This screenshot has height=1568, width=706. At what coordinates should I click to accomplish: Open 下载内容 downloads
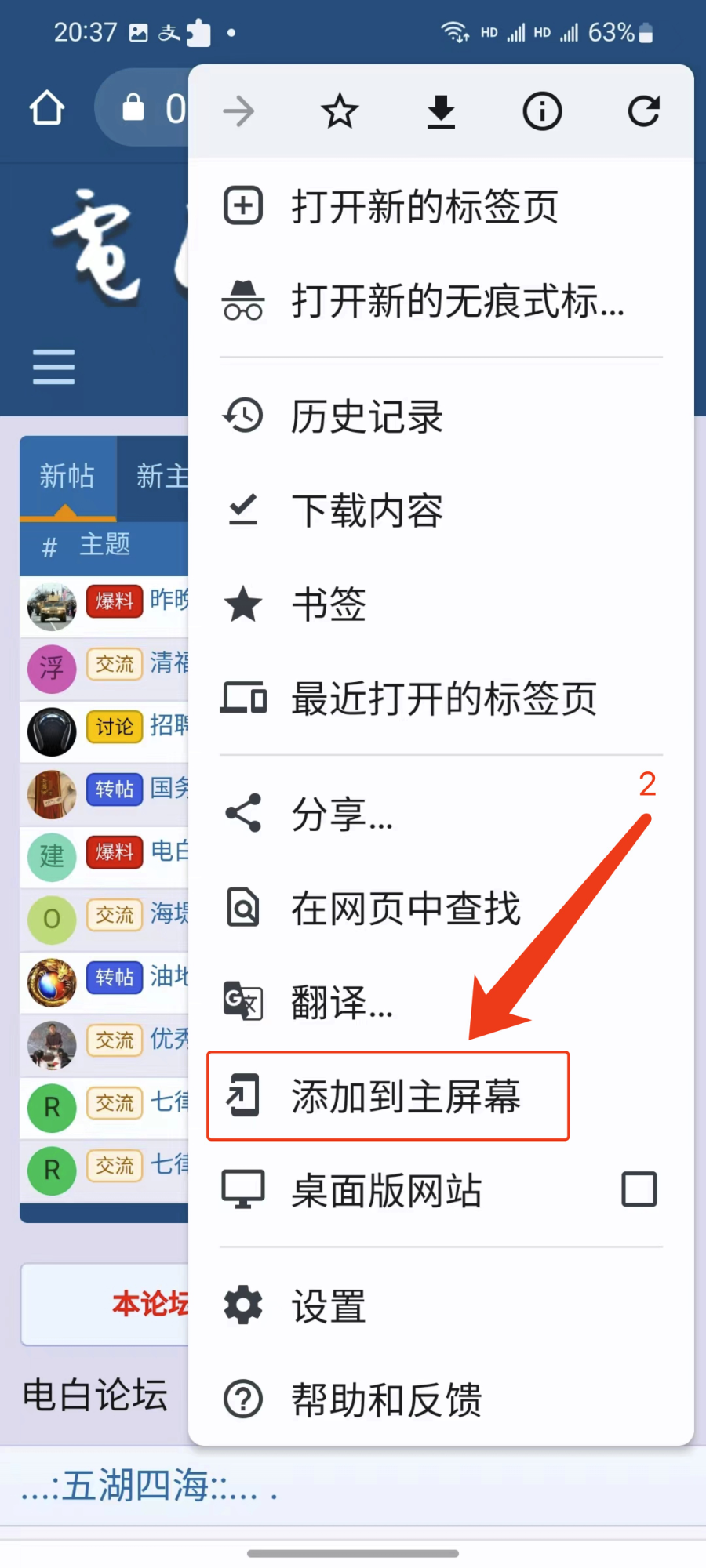click(366, 510)
